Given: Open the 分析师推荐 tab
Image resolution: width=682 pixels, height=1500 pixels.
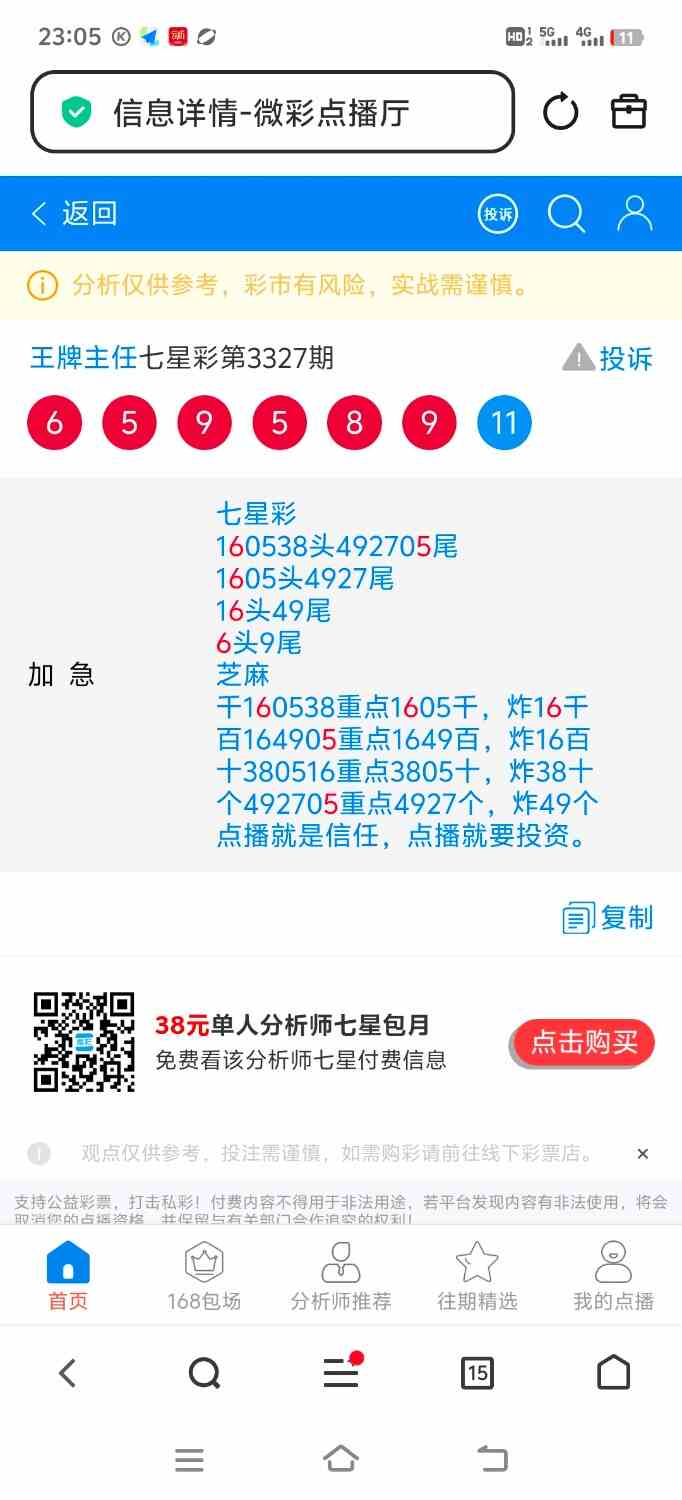Looking at the screenshot, I should pos(341,1276).
